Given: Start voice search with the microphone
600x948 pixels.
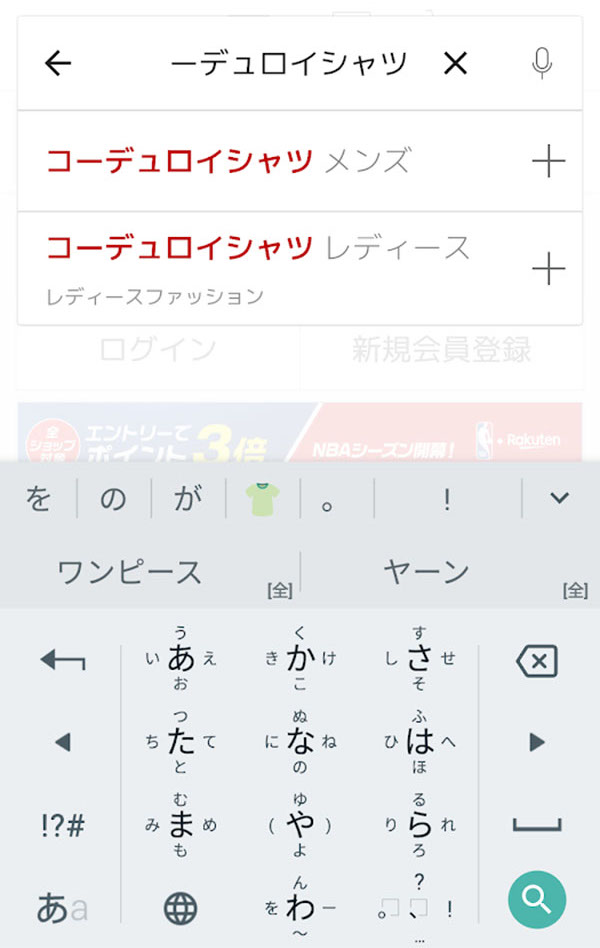Looking at the screenshot, I should (x=541, y=64).
